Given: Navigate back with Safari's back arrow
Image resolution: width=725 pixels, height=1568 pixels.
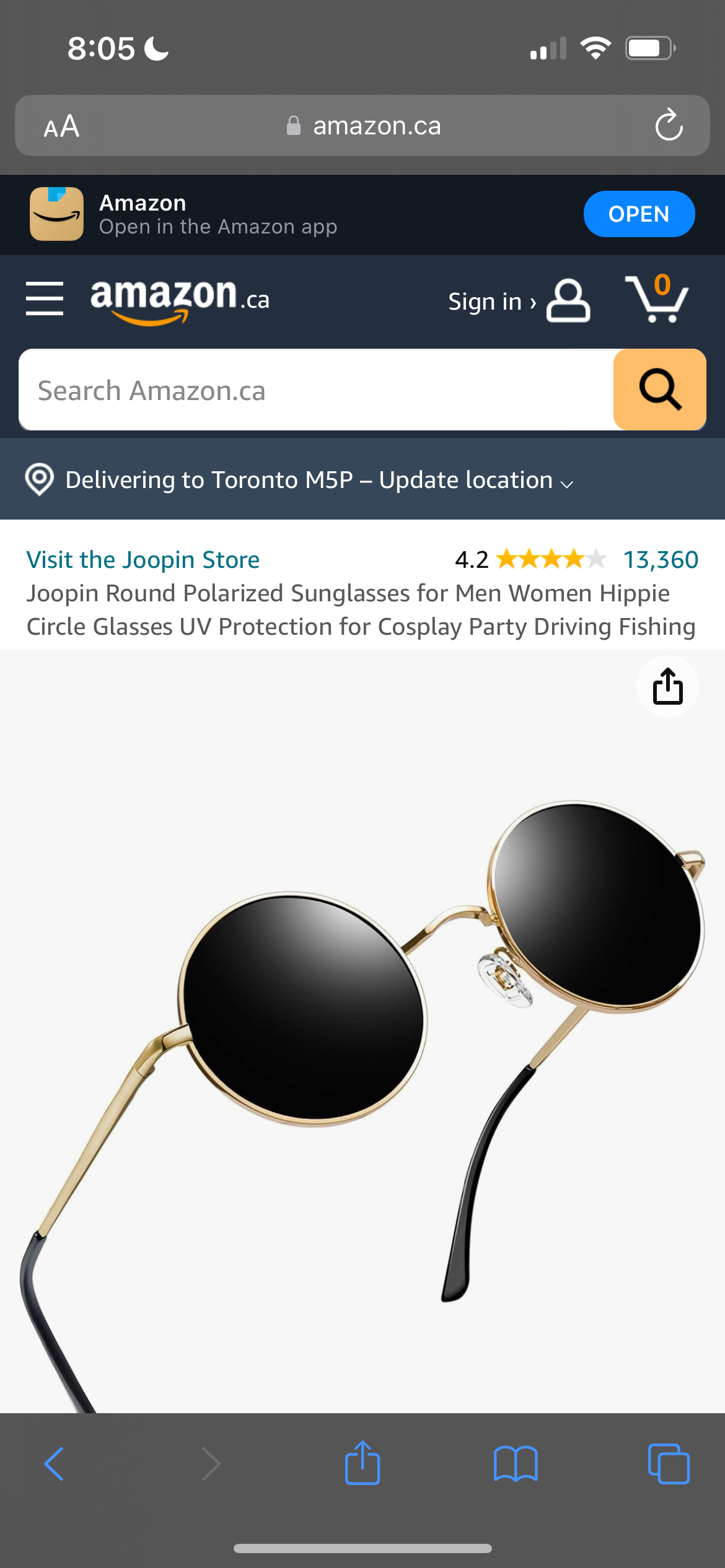Looking at the screenshot, I should point(53,1464).
